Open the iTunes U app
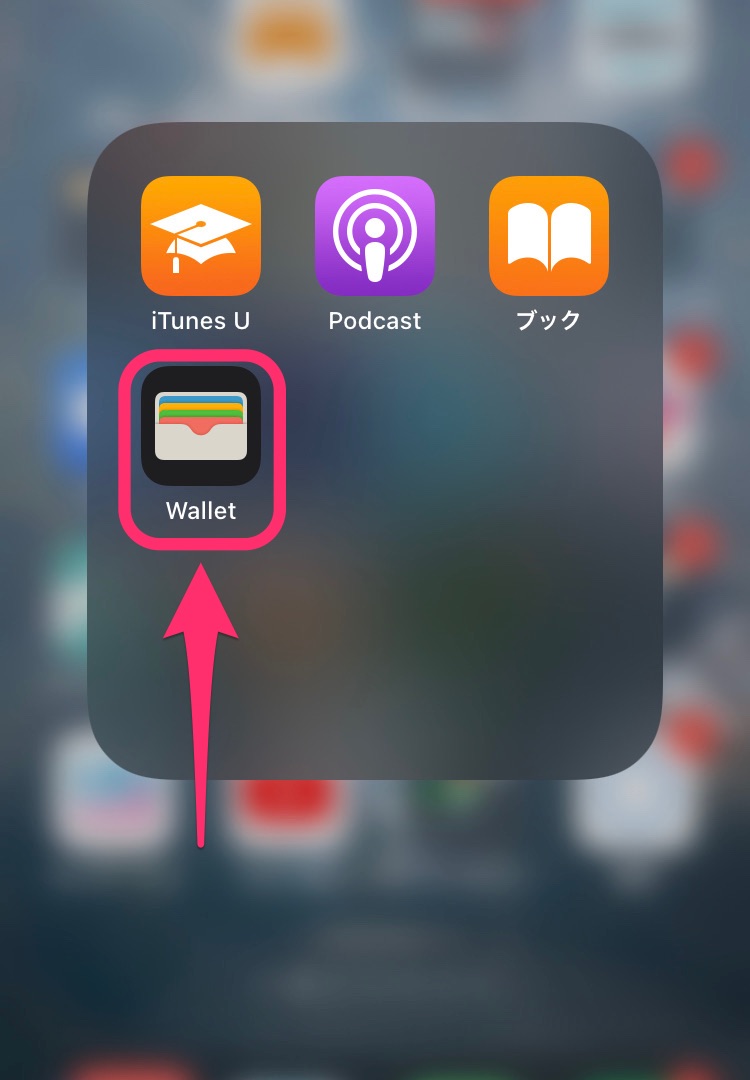This screenshot has height=1080, width=750. pos(200,236)
